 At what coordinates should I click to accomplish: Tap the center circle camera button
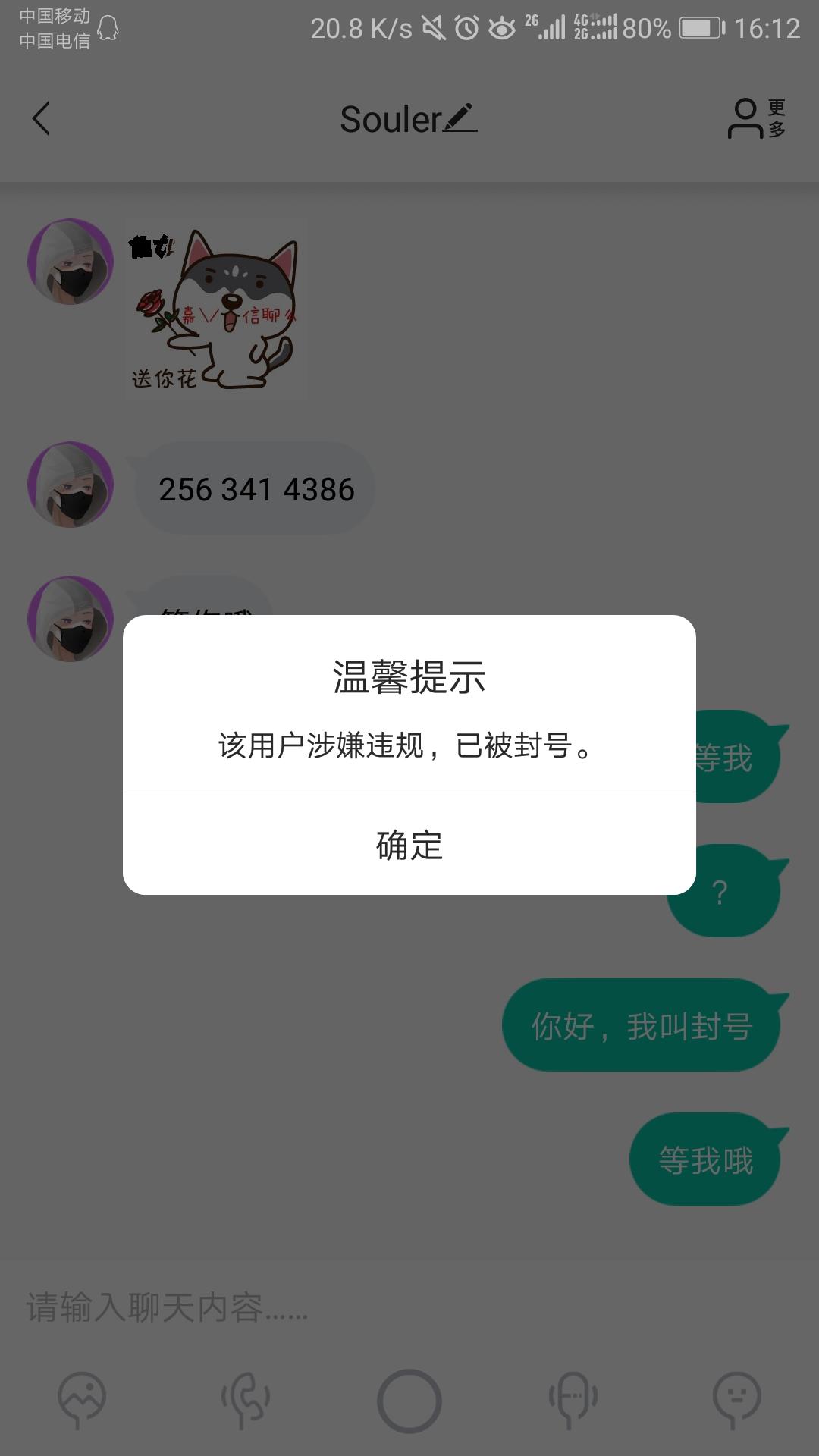pyautogui.click(x=409, y=1400)
